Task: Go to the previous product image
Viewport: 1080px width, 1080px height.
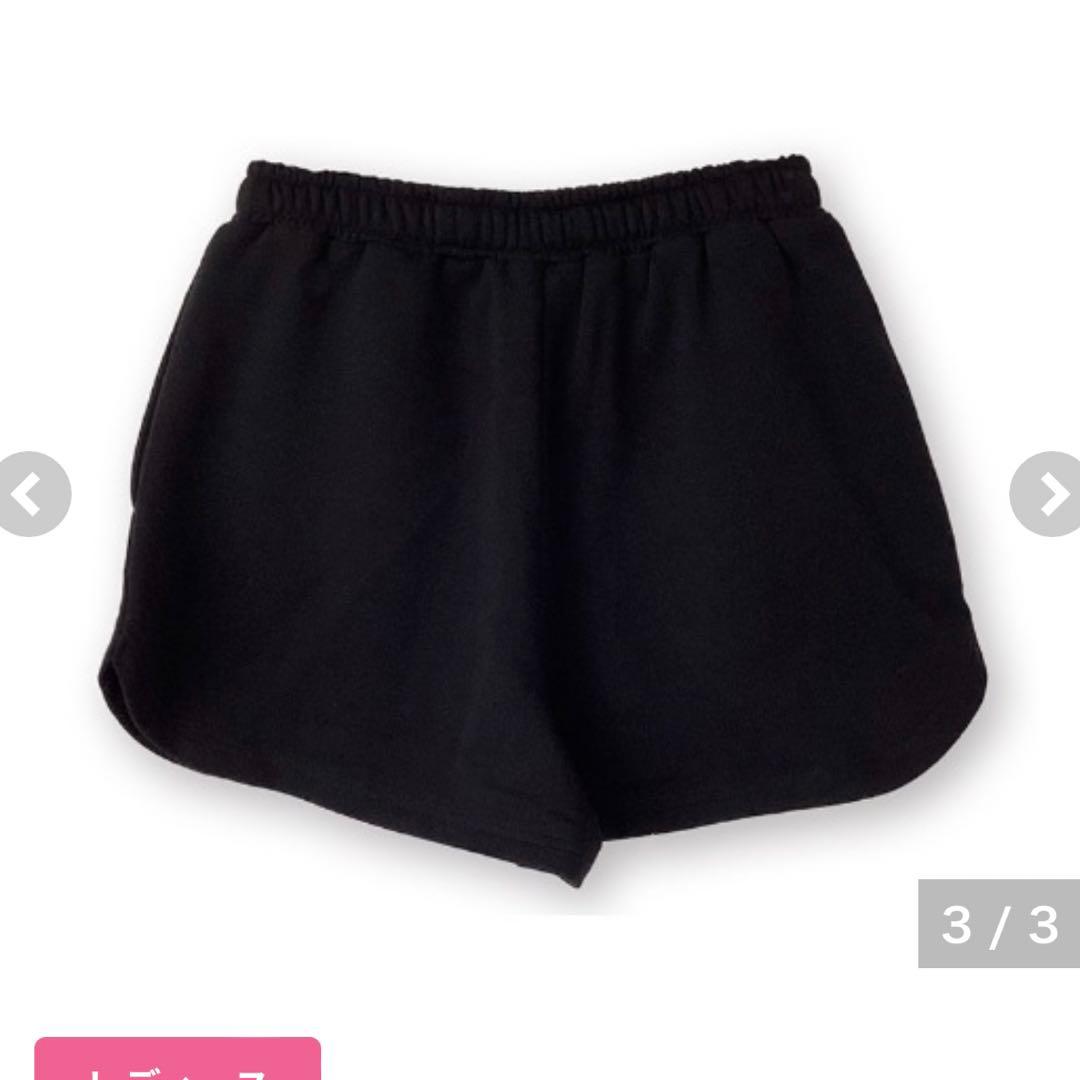Action: pyautogui.click(x=30, y=496)
